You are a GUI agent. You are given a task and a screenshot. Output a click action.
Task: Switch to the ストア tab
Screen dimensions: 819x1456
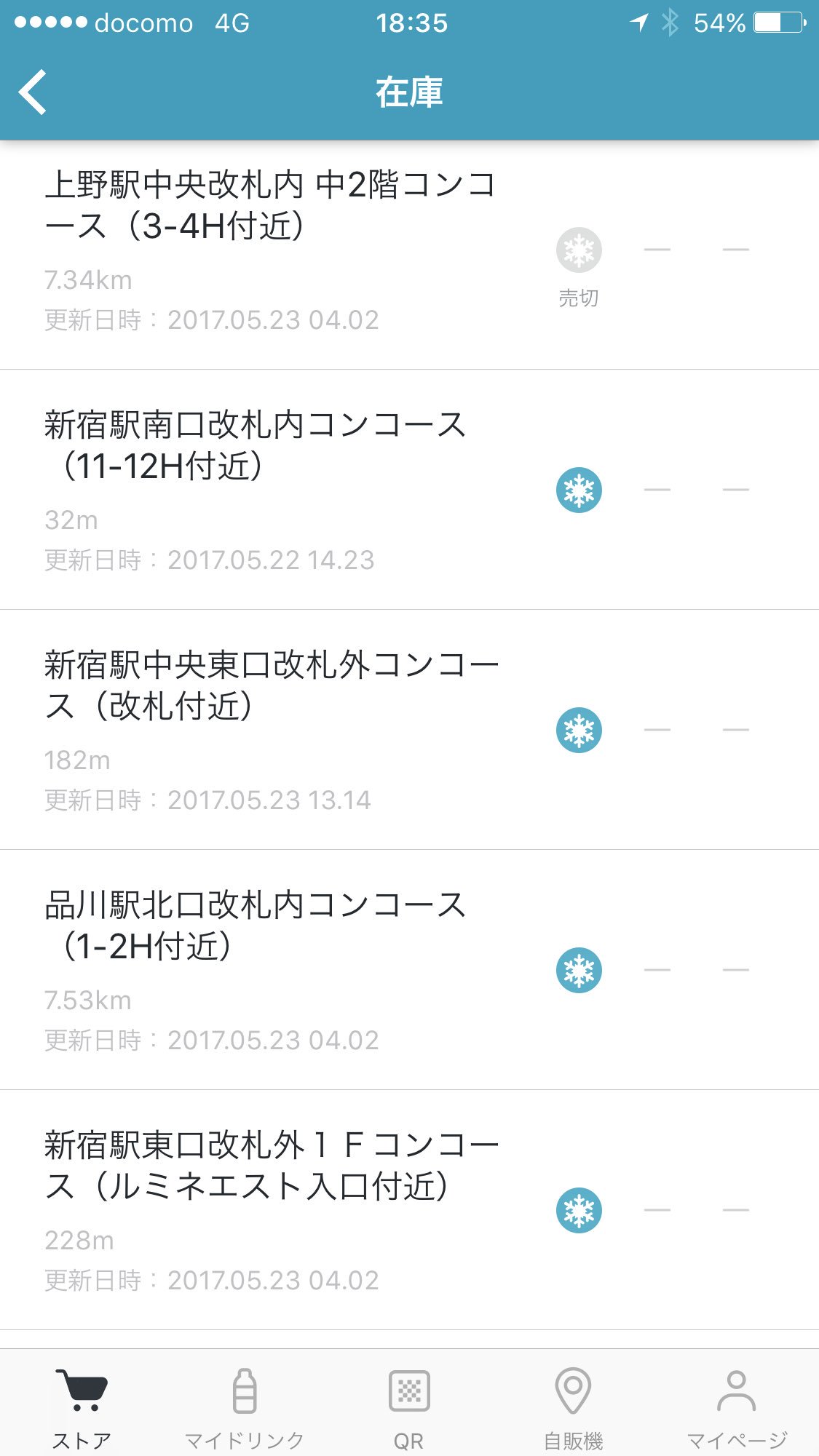click(x=82, y=1408)
